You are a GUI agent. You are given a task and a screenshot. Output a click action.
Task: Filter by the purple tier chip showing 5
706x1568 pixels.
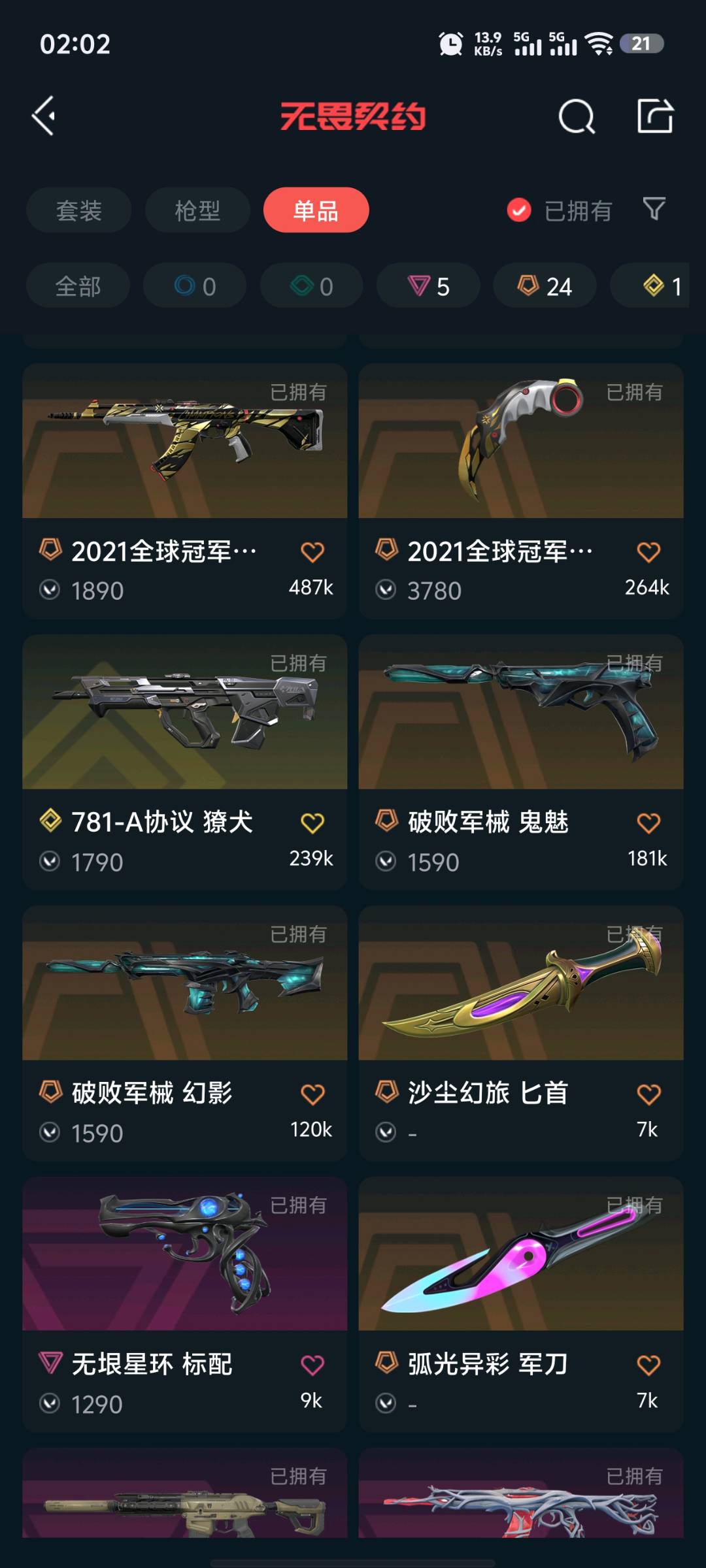click(428, 286)
